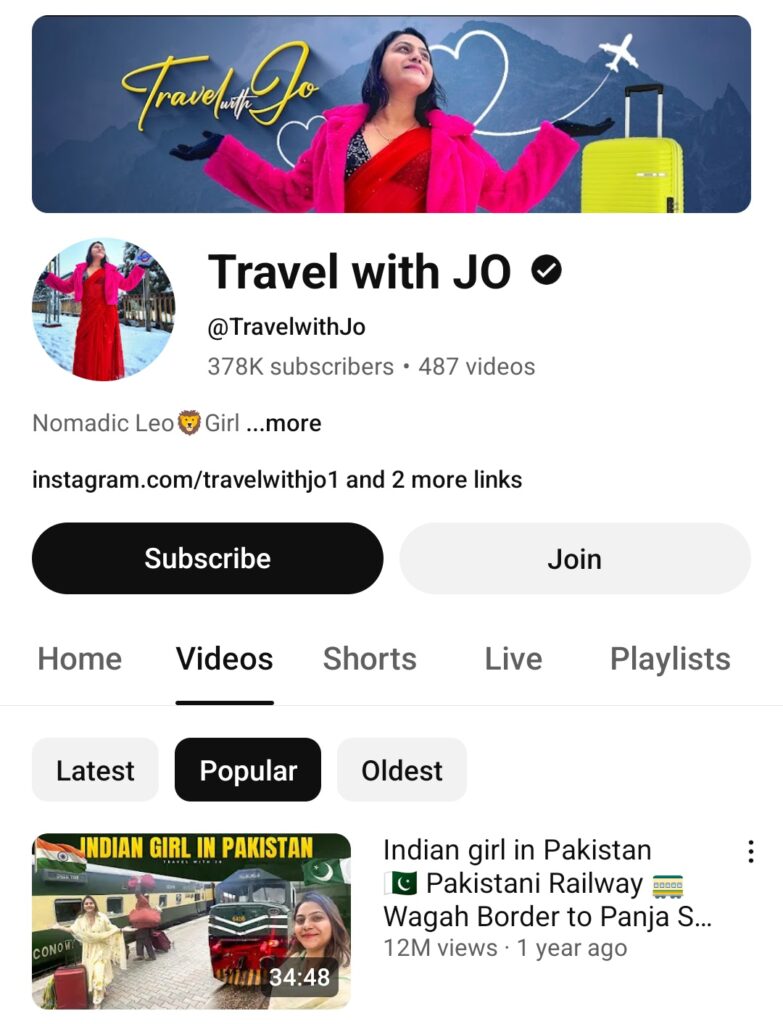Open the Playlists tab
The height and width of the screenshot is (1024, 783).
[x=671, y=659]
